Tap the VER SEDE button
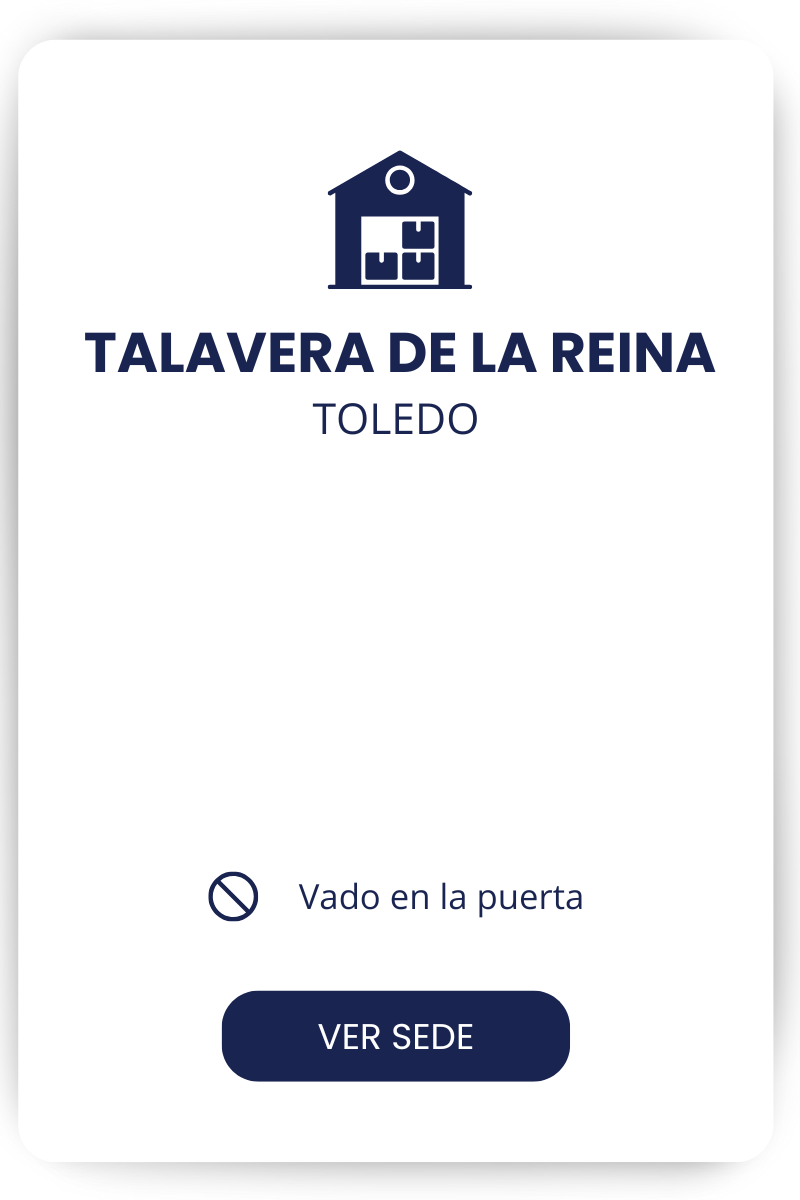The image size is (800, 1200). (x=396, y=1036)
